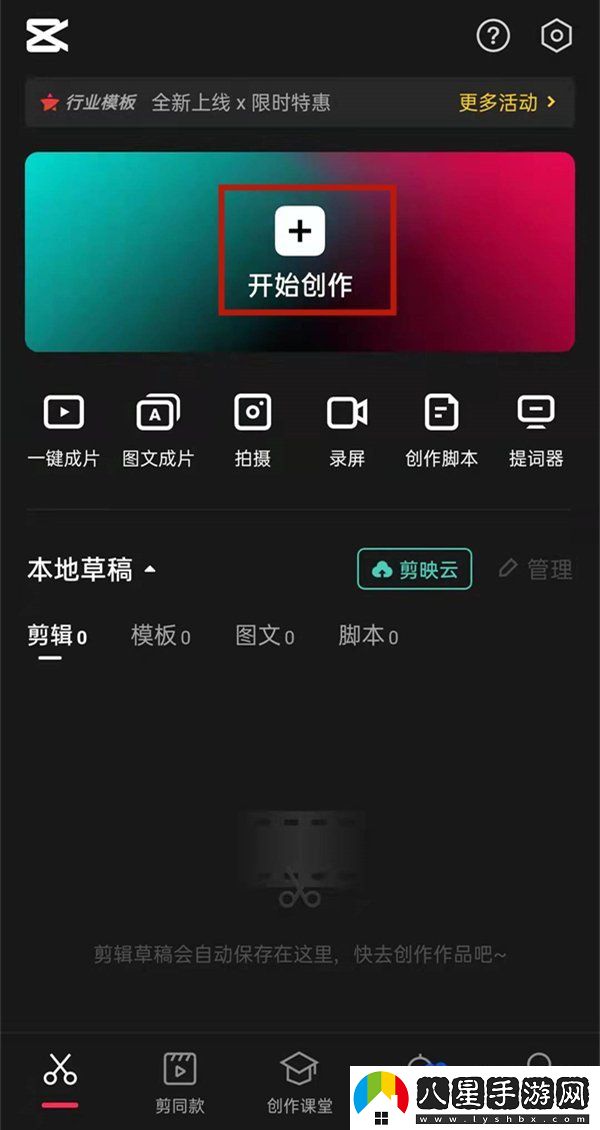
Task: Switch to the 模板 drafts tab
Action: pos(160,636)
